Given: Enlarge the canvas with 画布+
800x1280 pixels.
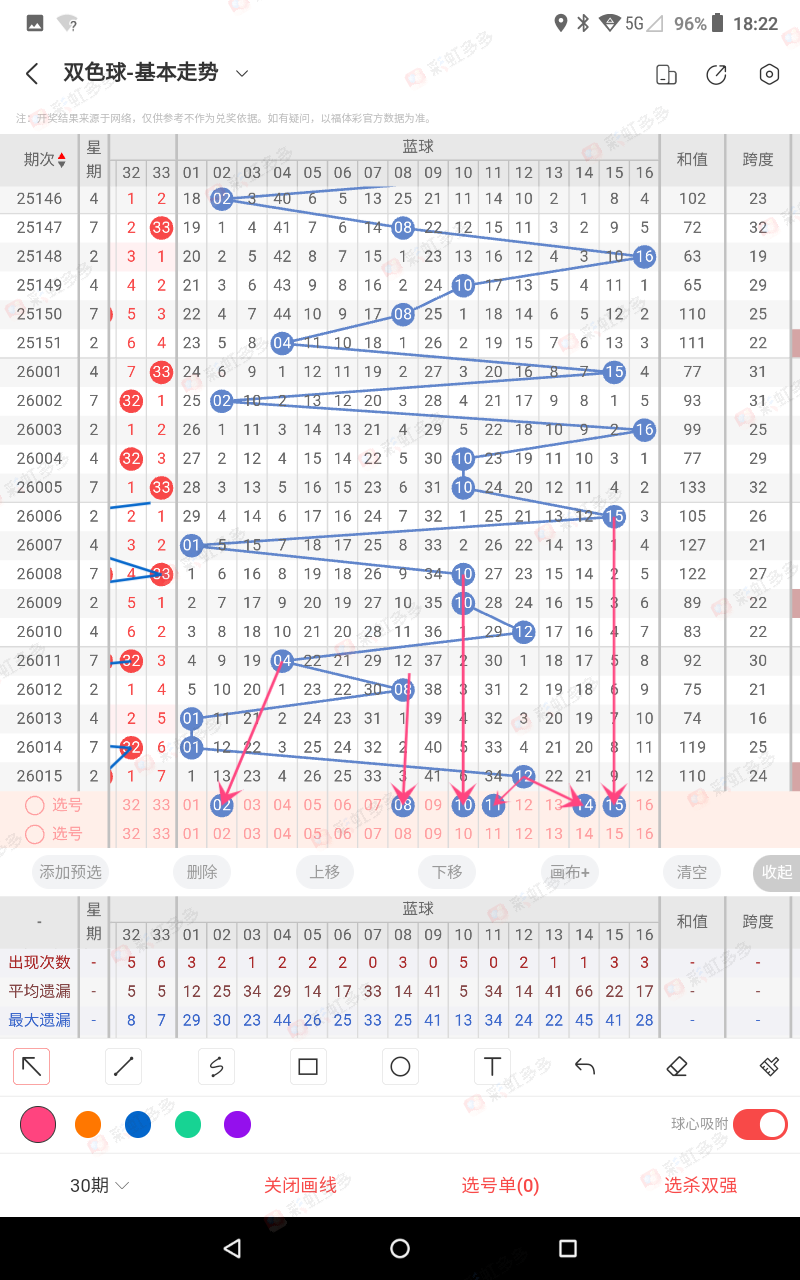Looking at the screenshot, I should pyautogui.click(x=569, y=872).
